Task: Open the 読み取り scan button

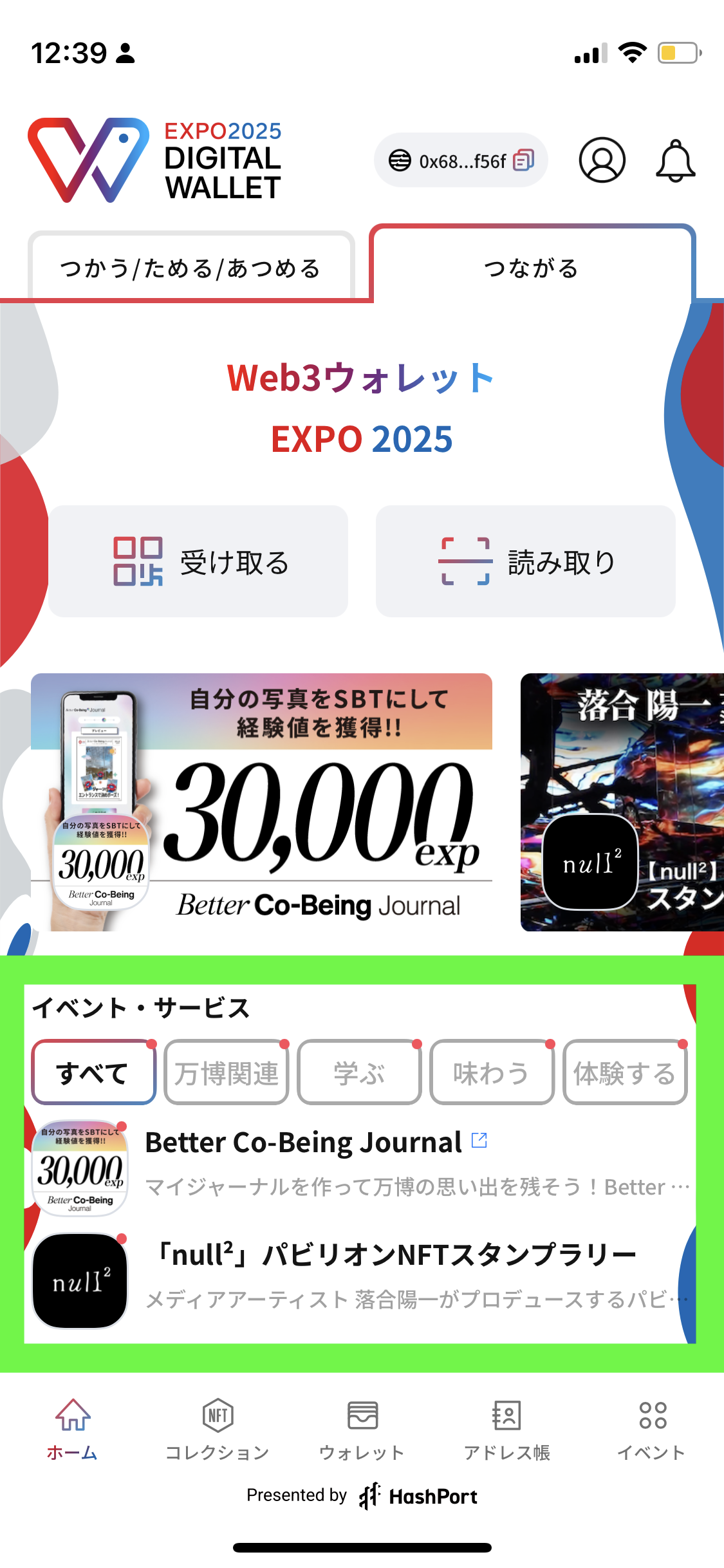Action: tap(526, 561)
